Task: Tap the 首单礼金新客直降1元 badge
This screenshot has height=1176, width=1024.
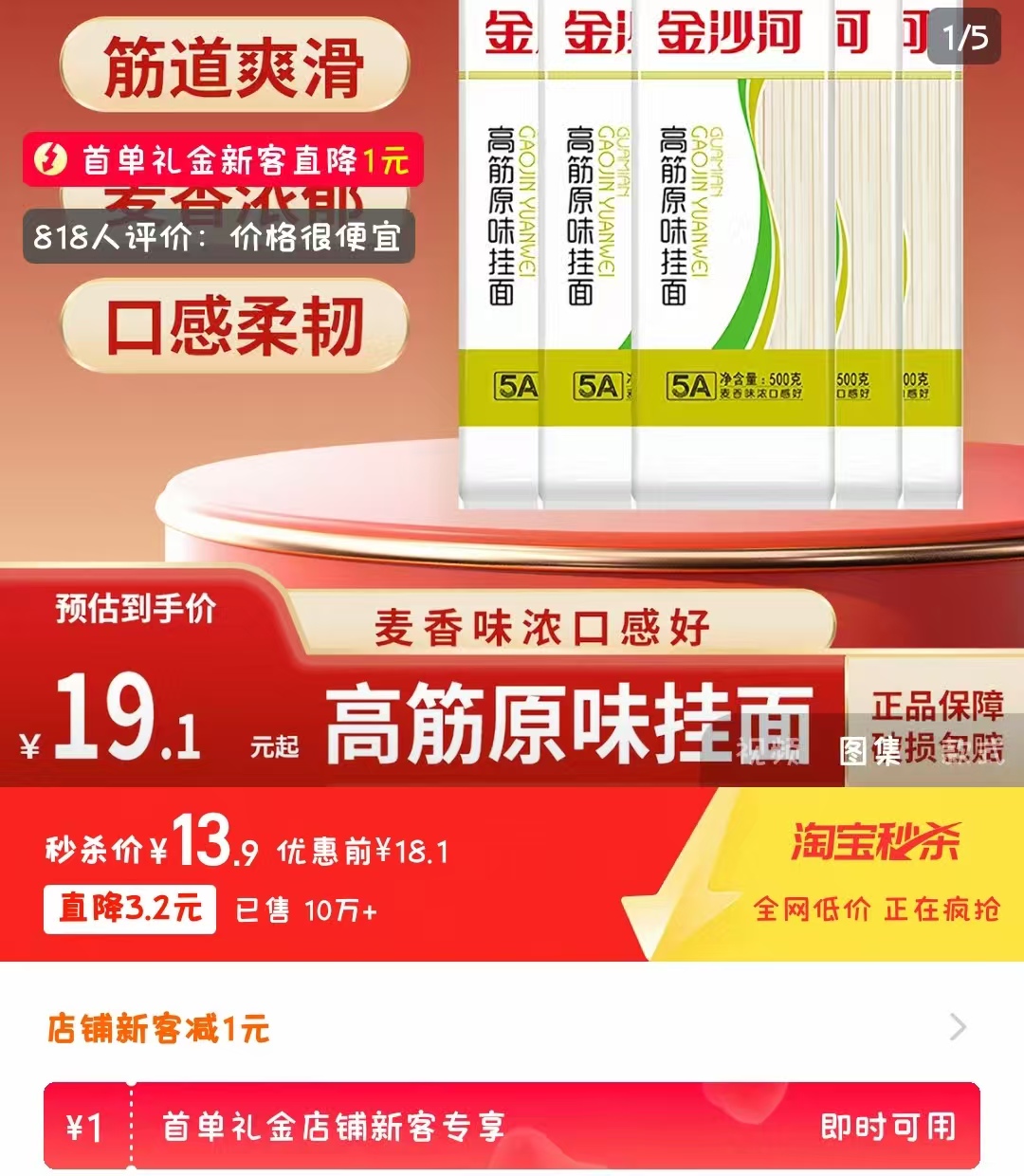Action: (224, 160)
